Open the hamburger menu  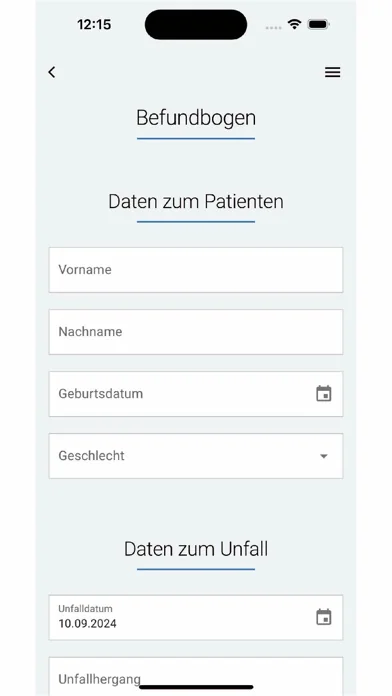(333, 72)
